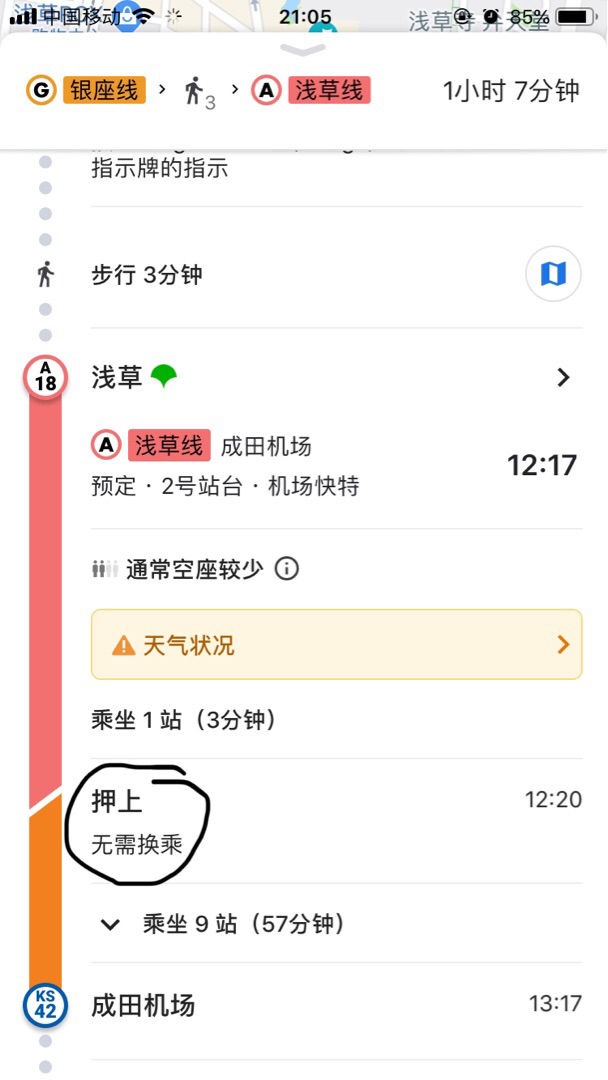Collapse the route sheet using the top handle
608x1080 pixels.
pyautogui.click(x=304, y=50)
